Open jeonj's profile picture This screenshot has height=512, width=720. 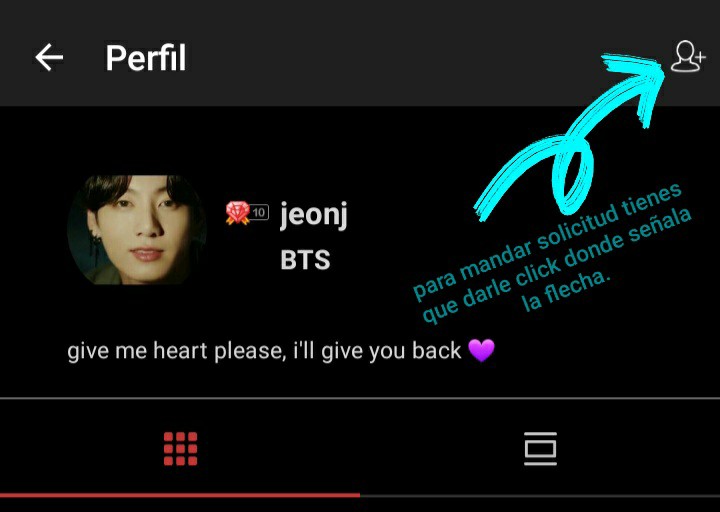(137, 231)
